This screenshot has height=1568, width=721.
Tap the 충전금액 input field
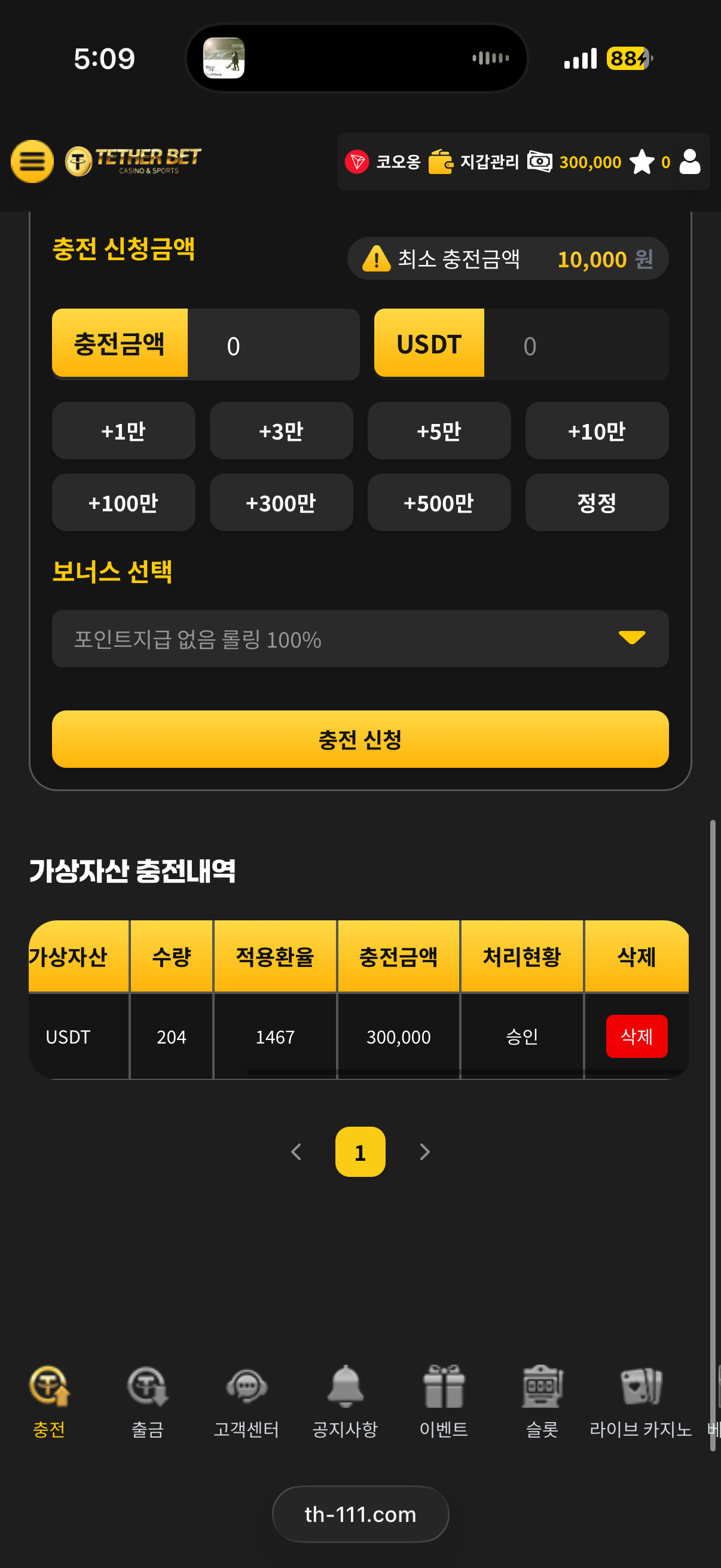coord(273,345)
